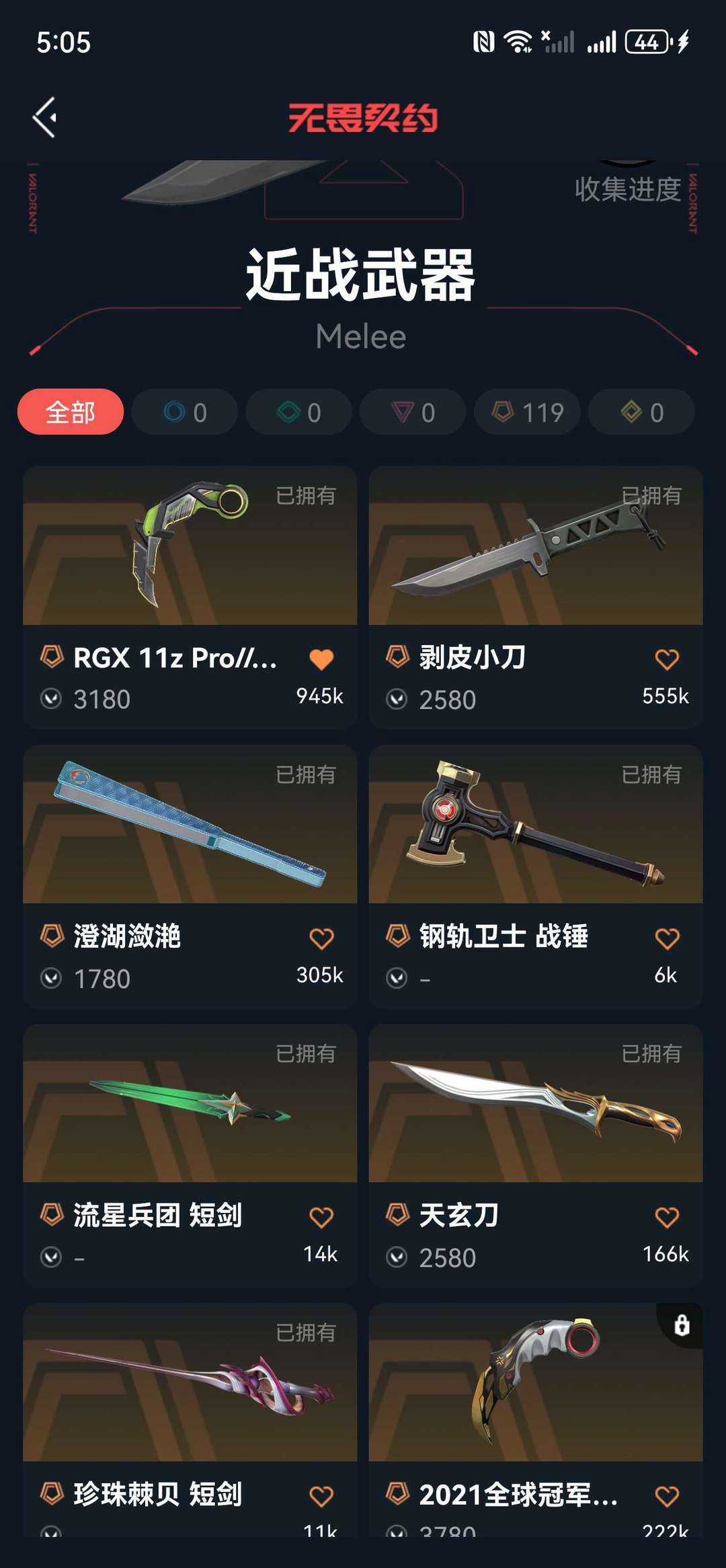Like the 流星兵团 短剑 skin
Image resolution: width=726 pixels, height=1568 pixels.
coord(321,1218)
